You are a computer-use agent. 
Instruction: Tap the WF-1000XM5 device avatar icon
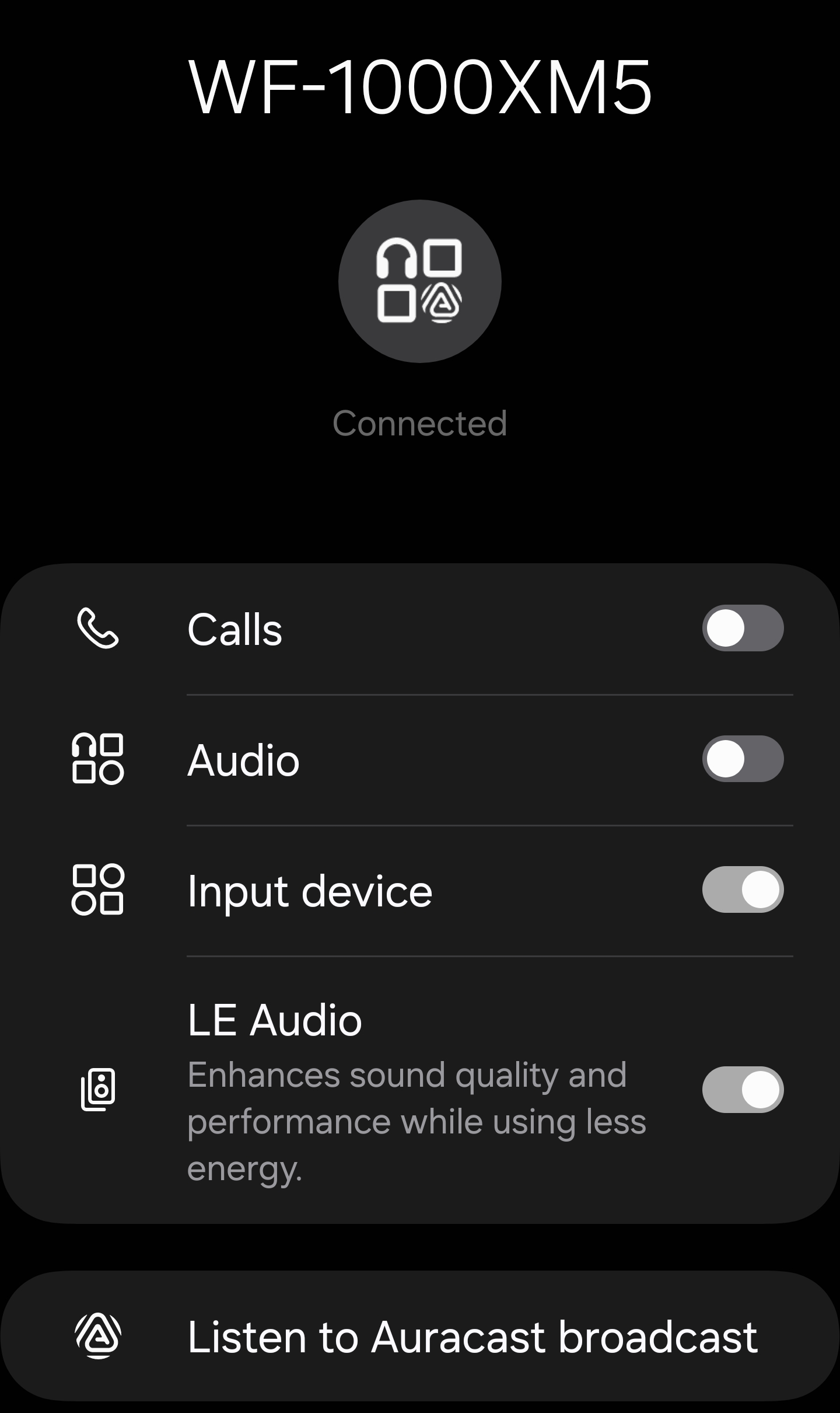click(419, 281)
